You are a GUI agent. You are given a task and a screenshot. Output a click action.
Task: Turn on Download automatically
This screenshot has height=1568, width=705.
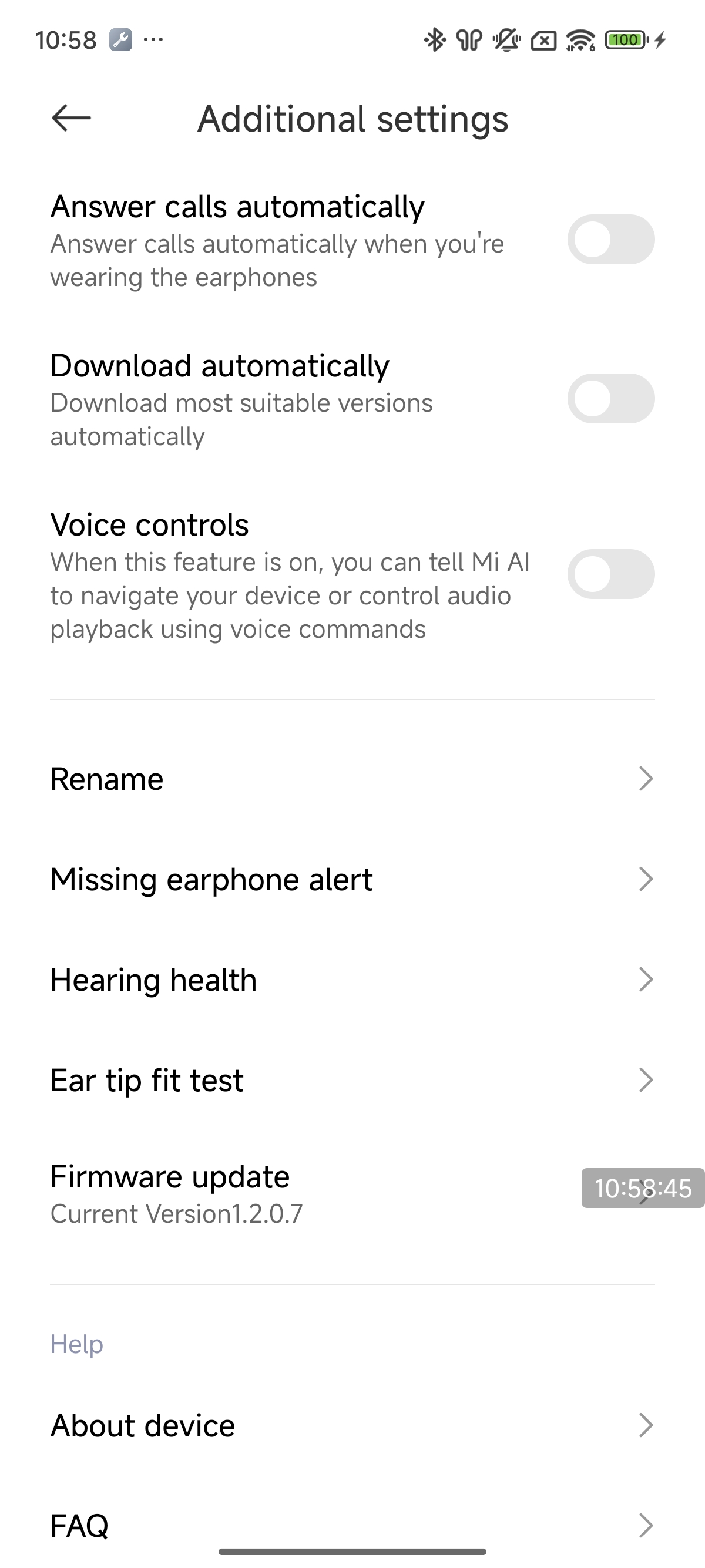click(x=610, y=398)
